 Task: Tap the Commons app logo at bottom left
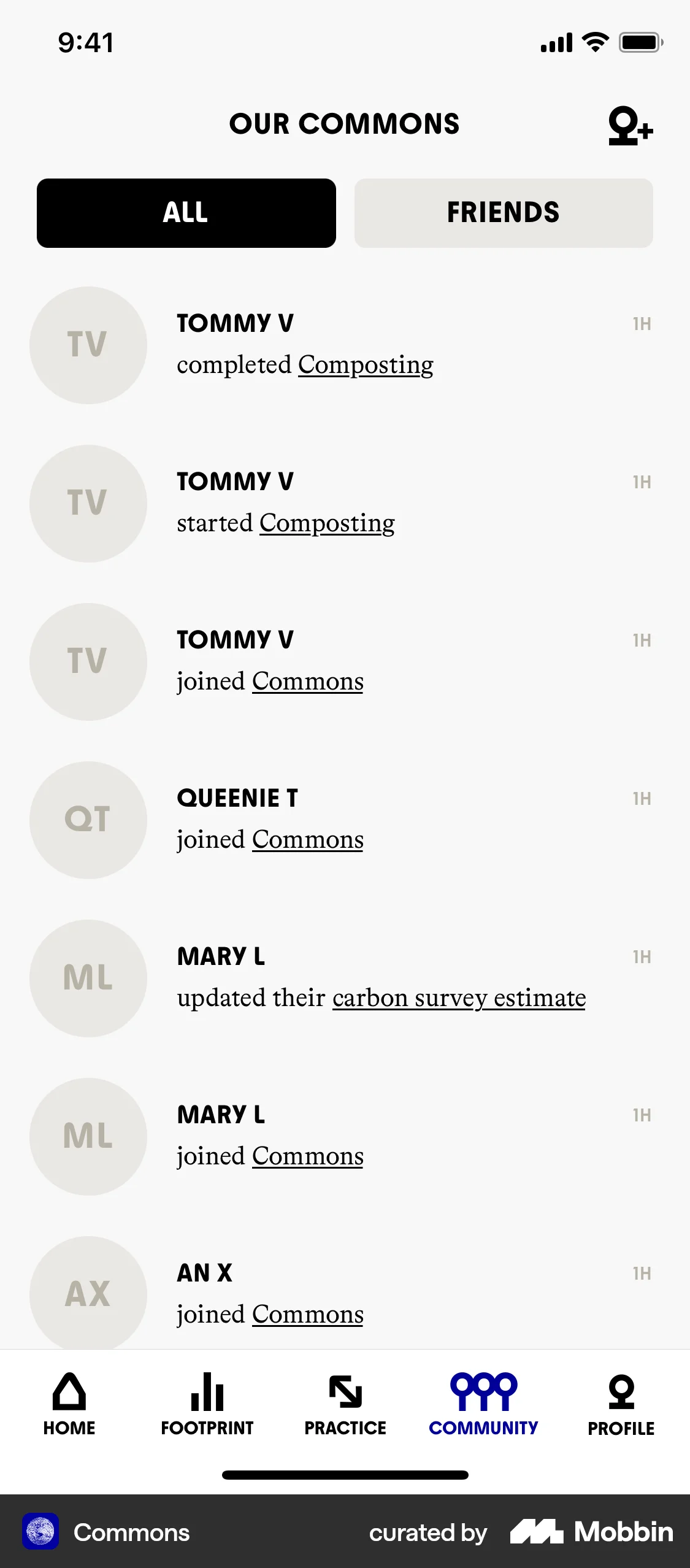click(x=40, y=1532)
